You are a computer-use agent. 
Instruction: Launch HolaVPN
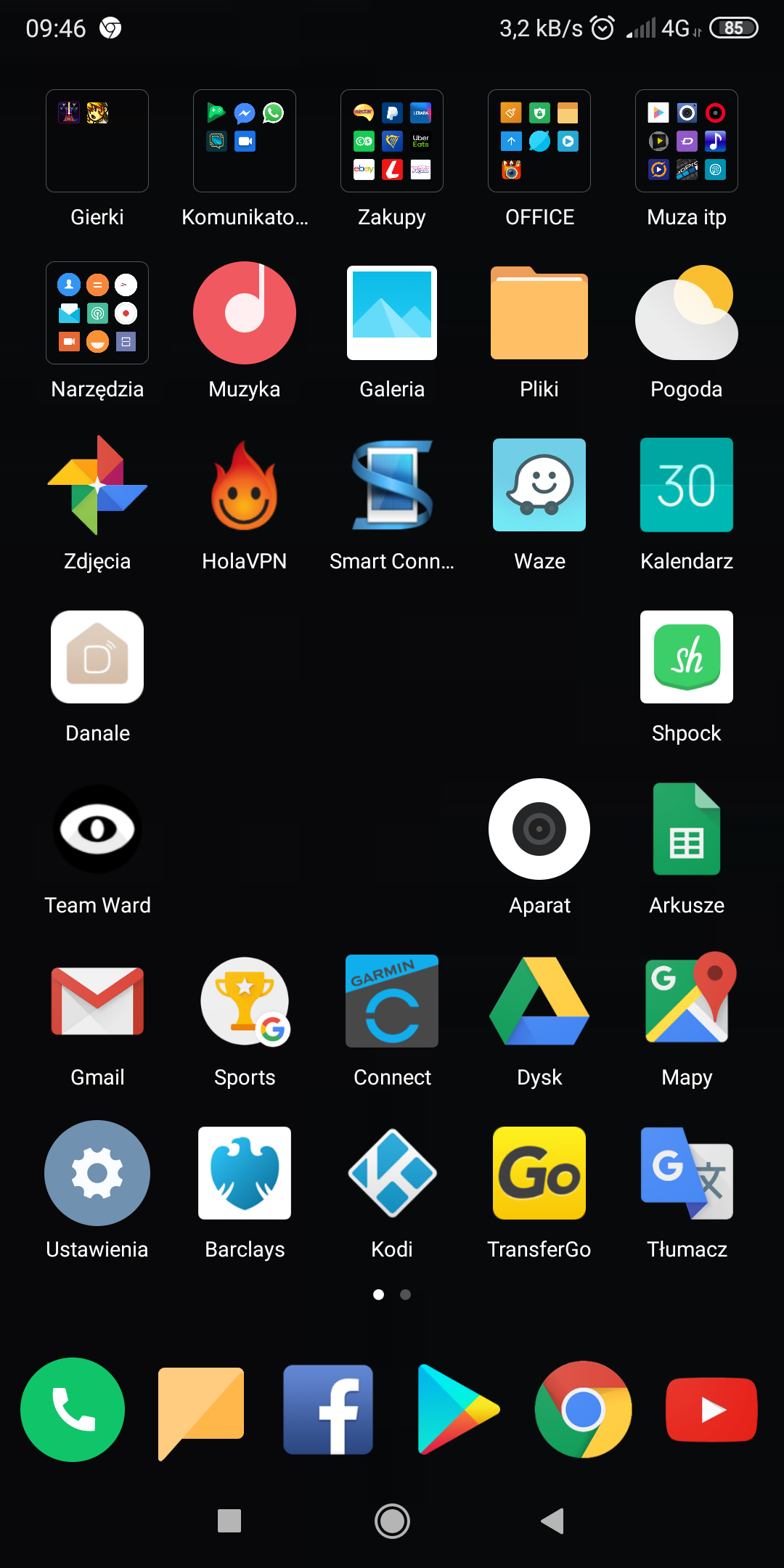pos(245,485)
